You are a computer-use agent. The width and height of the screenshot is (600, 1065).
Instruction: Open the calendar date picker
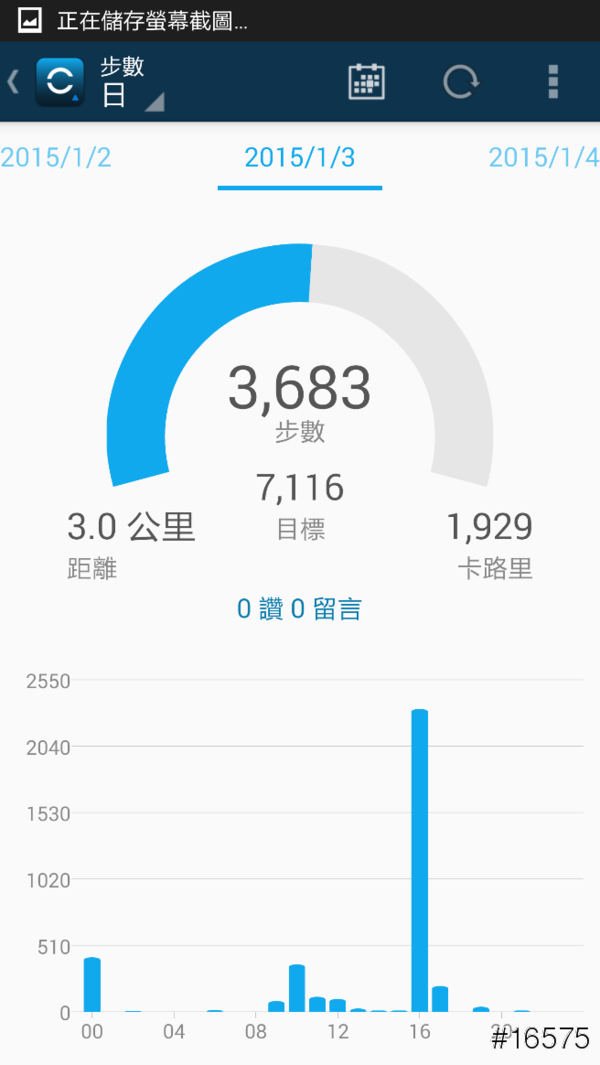pyautogui.click(x=367, y=82)
